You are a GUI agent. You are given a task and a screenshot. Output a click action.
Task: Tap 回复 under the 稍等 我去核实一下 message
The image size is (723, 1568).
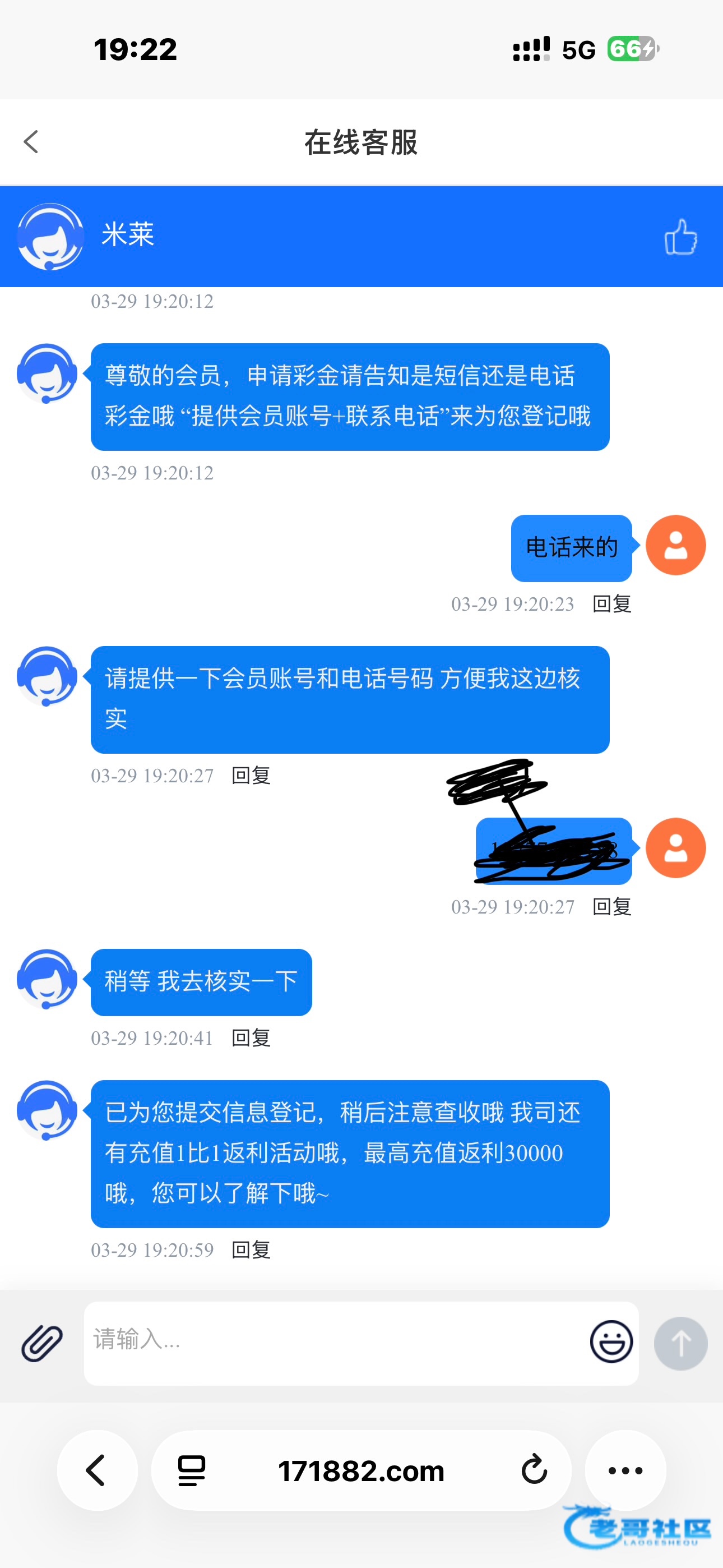(251, 1038)
